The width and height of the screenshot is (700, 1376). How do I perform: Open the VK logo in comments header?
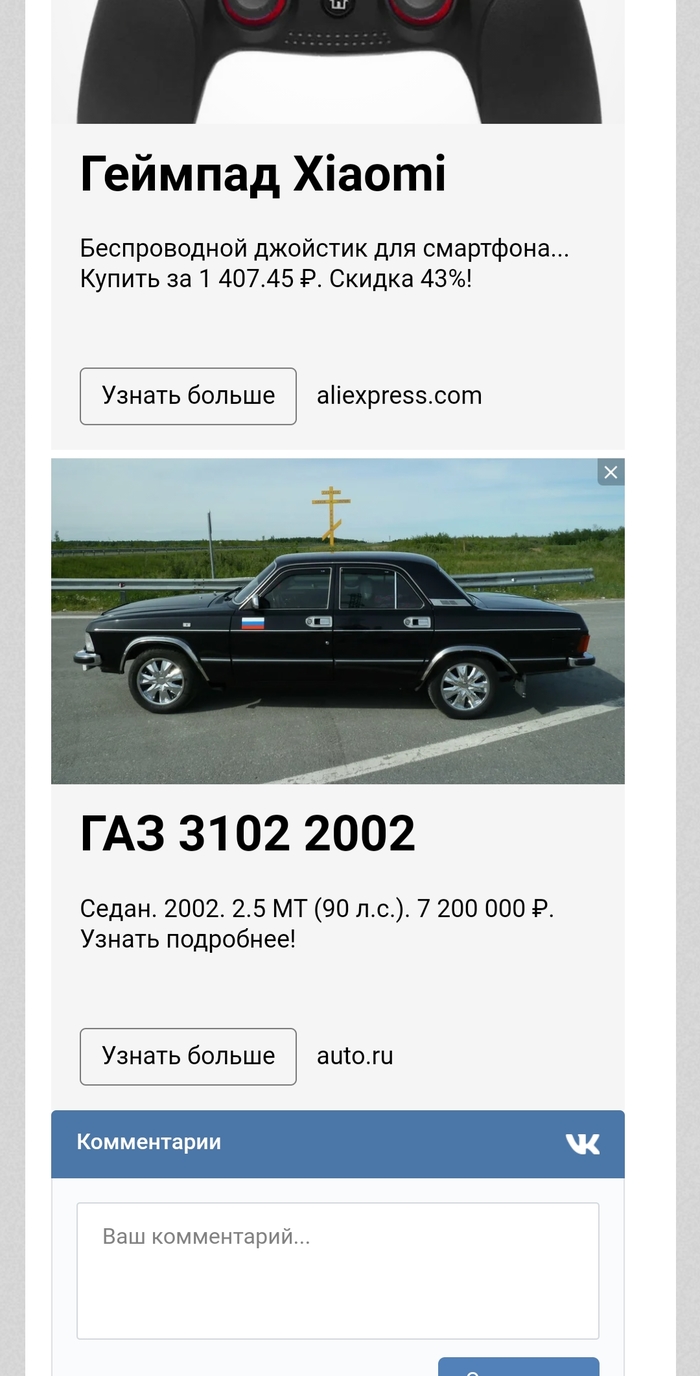coord(582,1144)
